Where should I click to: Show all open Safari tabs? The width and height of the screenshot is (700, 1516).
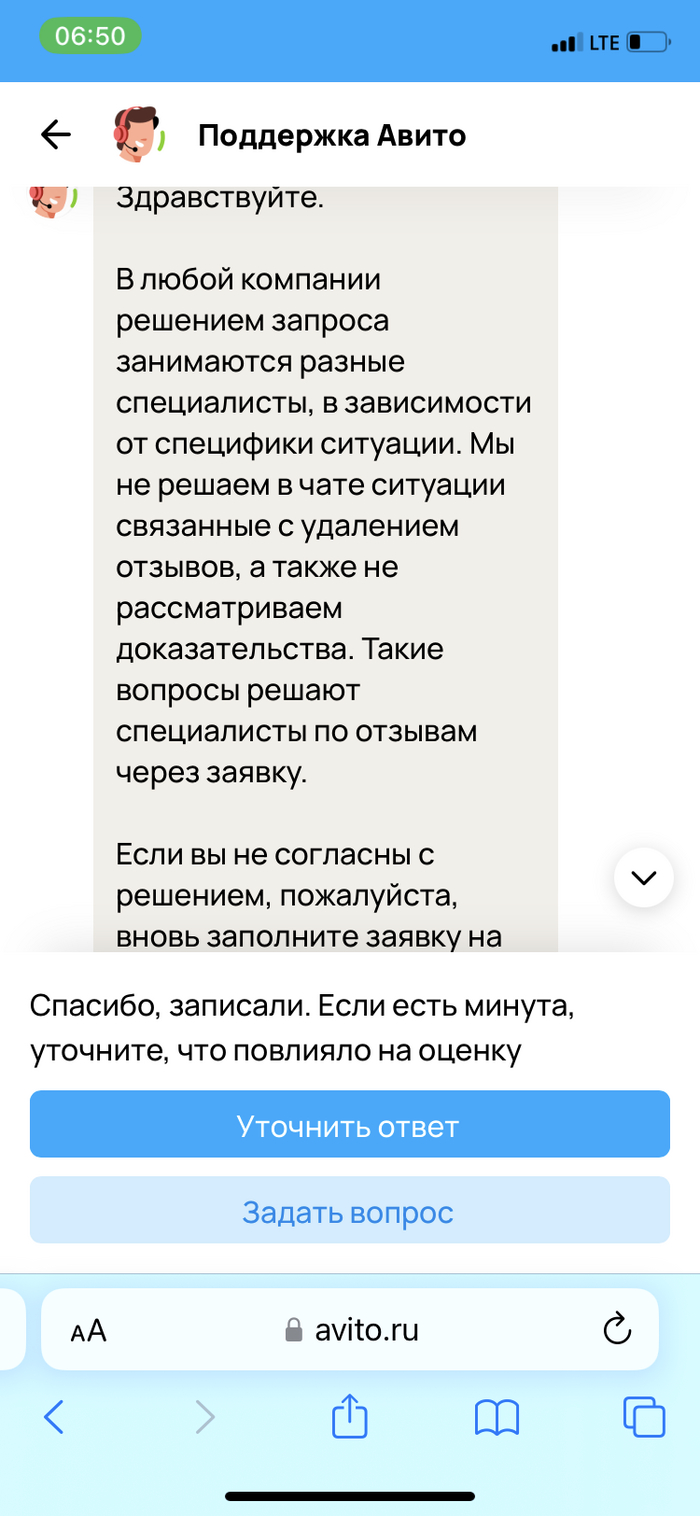pos(644,1417)
